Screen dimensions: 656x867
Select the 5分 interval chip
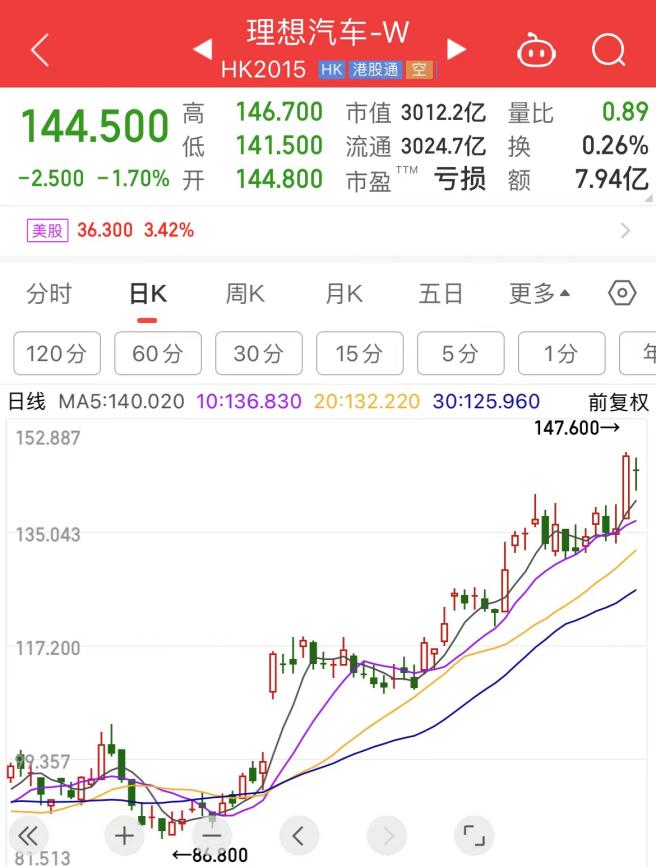pyautogui.click(x=460, y=353)
